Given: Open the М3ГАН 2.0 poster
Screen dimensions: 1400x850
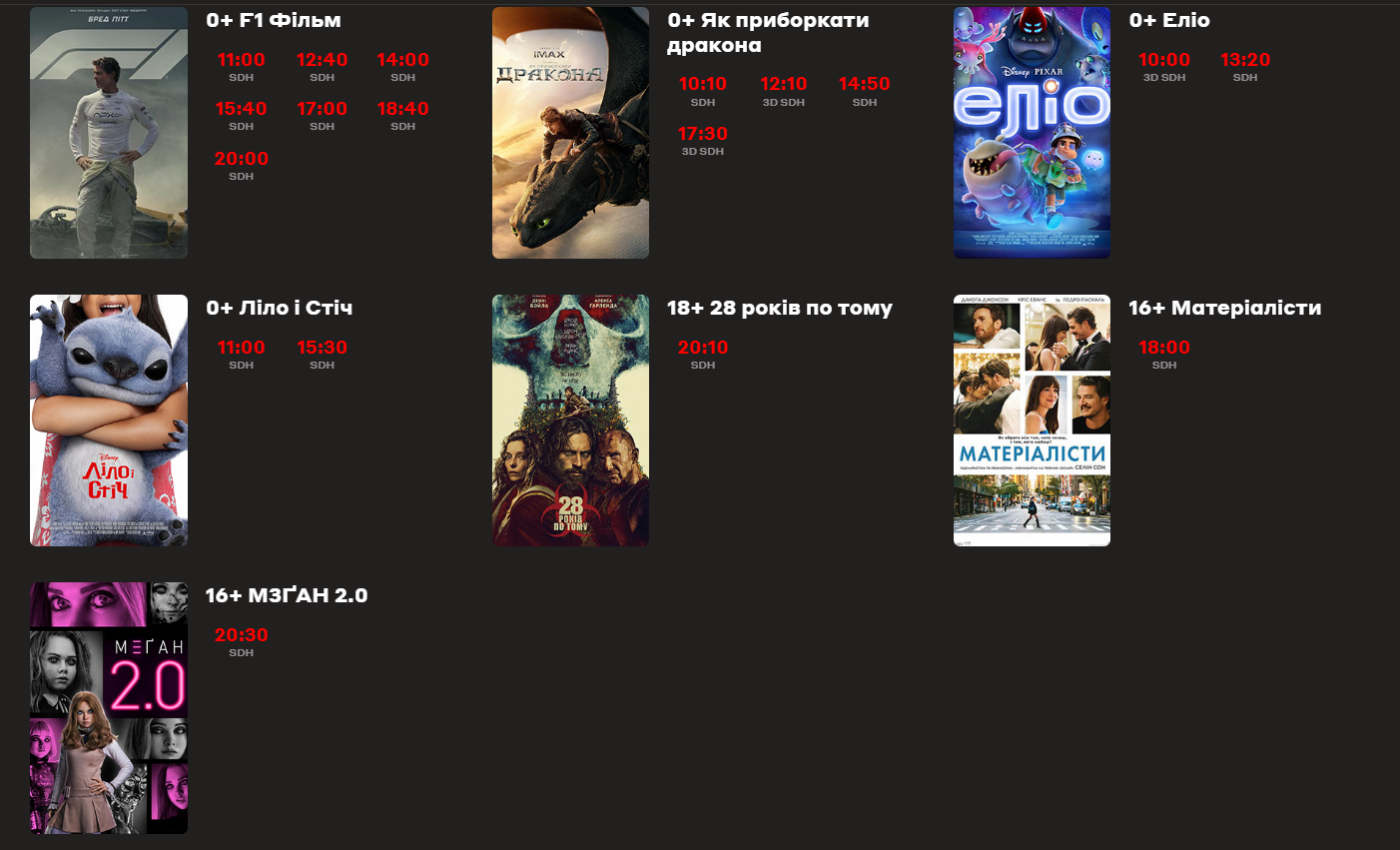Looking at the screenshot, I should (x=109, y=708).
